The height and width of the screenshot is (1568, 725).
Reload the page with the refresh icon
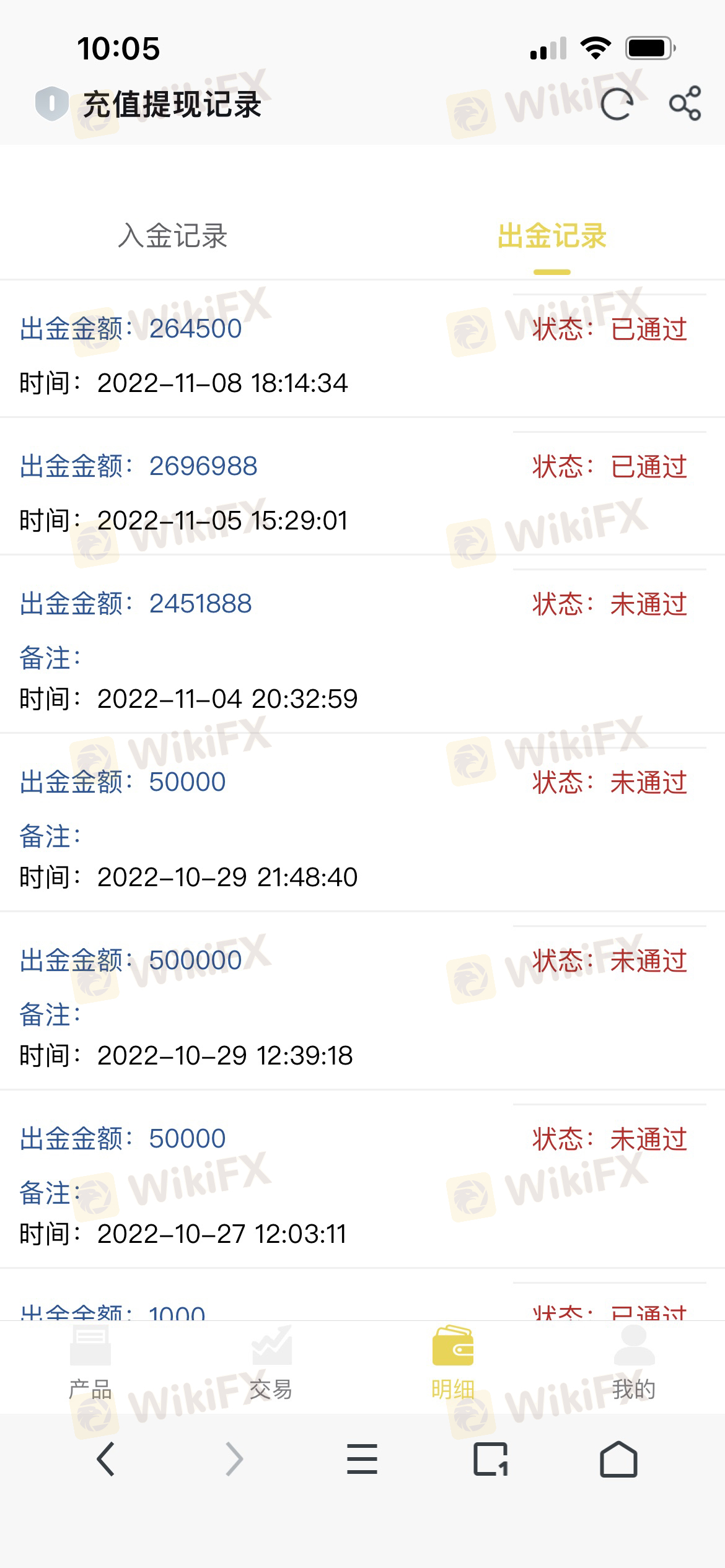click(x=617, y=103)
